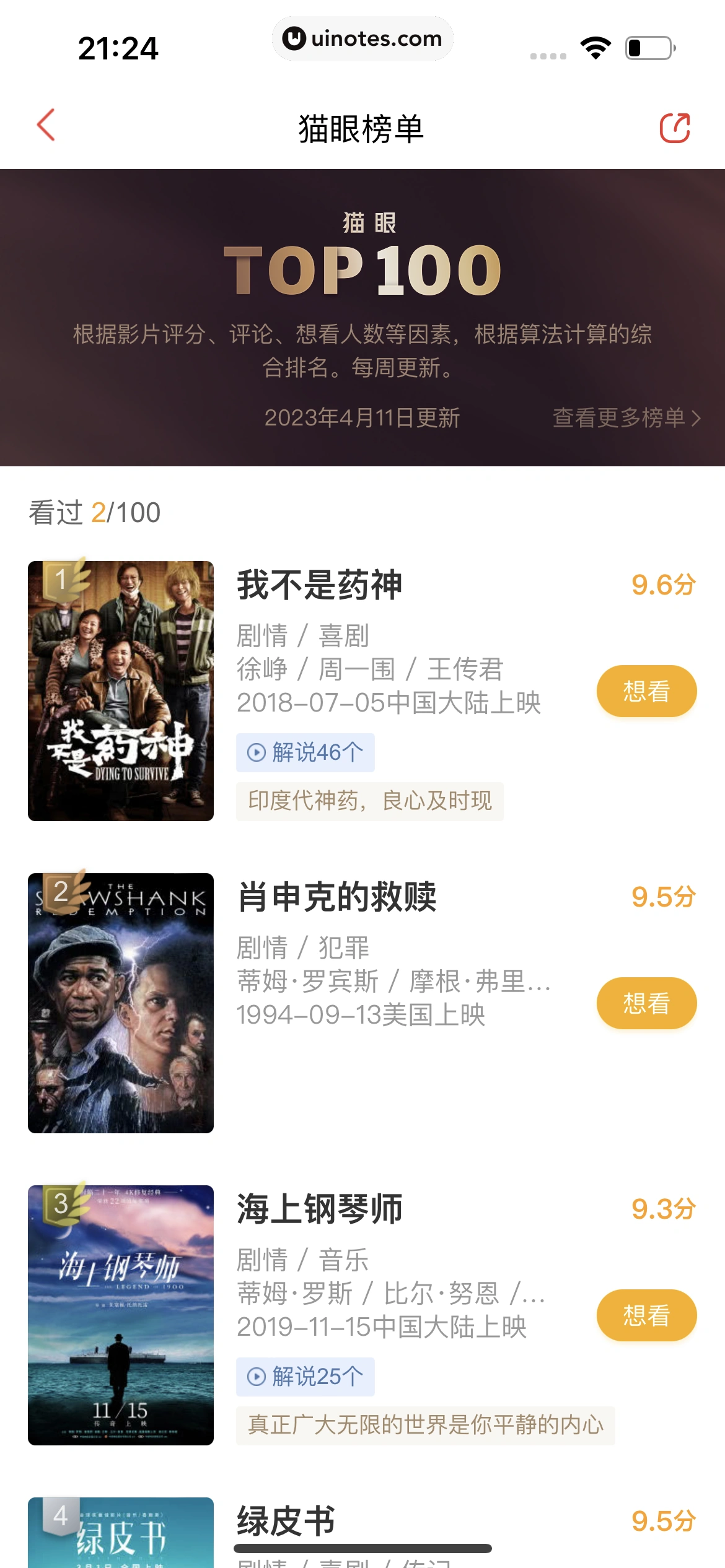Go back using the red arrow
Image resolution: width=725 pixels, height=1568 pixels.
(46, 126)
